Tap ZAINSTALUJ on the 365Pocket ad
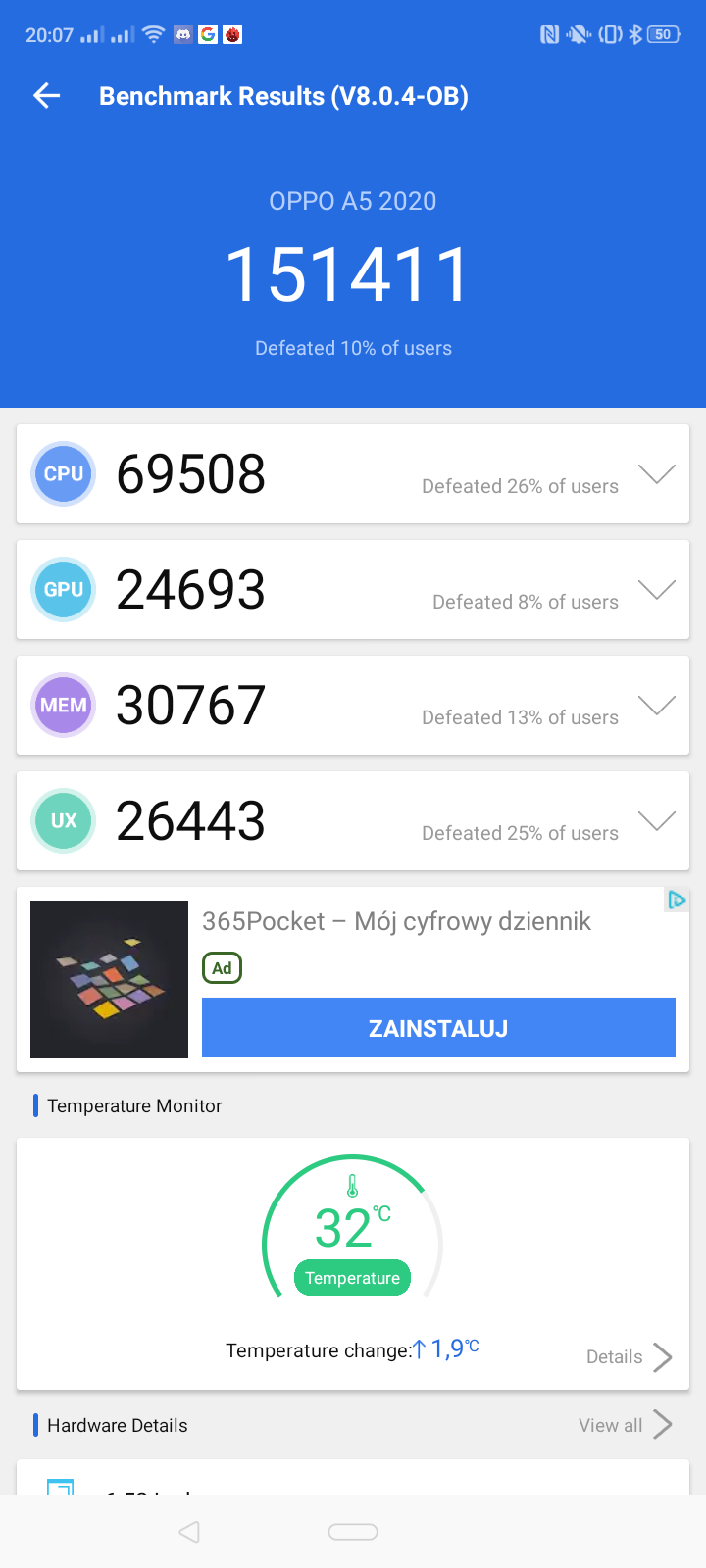This screenshot has width=706, height=1568. coord(438,1028)
